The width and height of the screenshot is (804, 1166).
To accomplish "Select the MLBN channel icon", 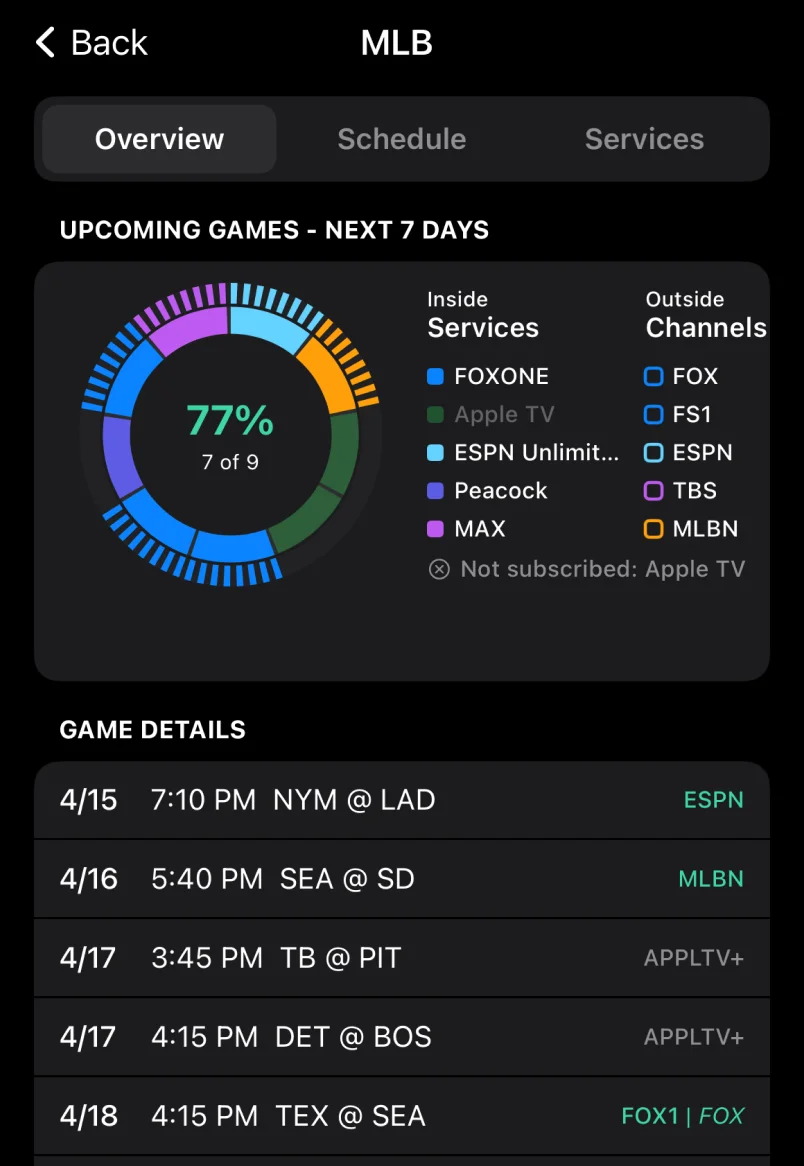I will click(655, 528).
